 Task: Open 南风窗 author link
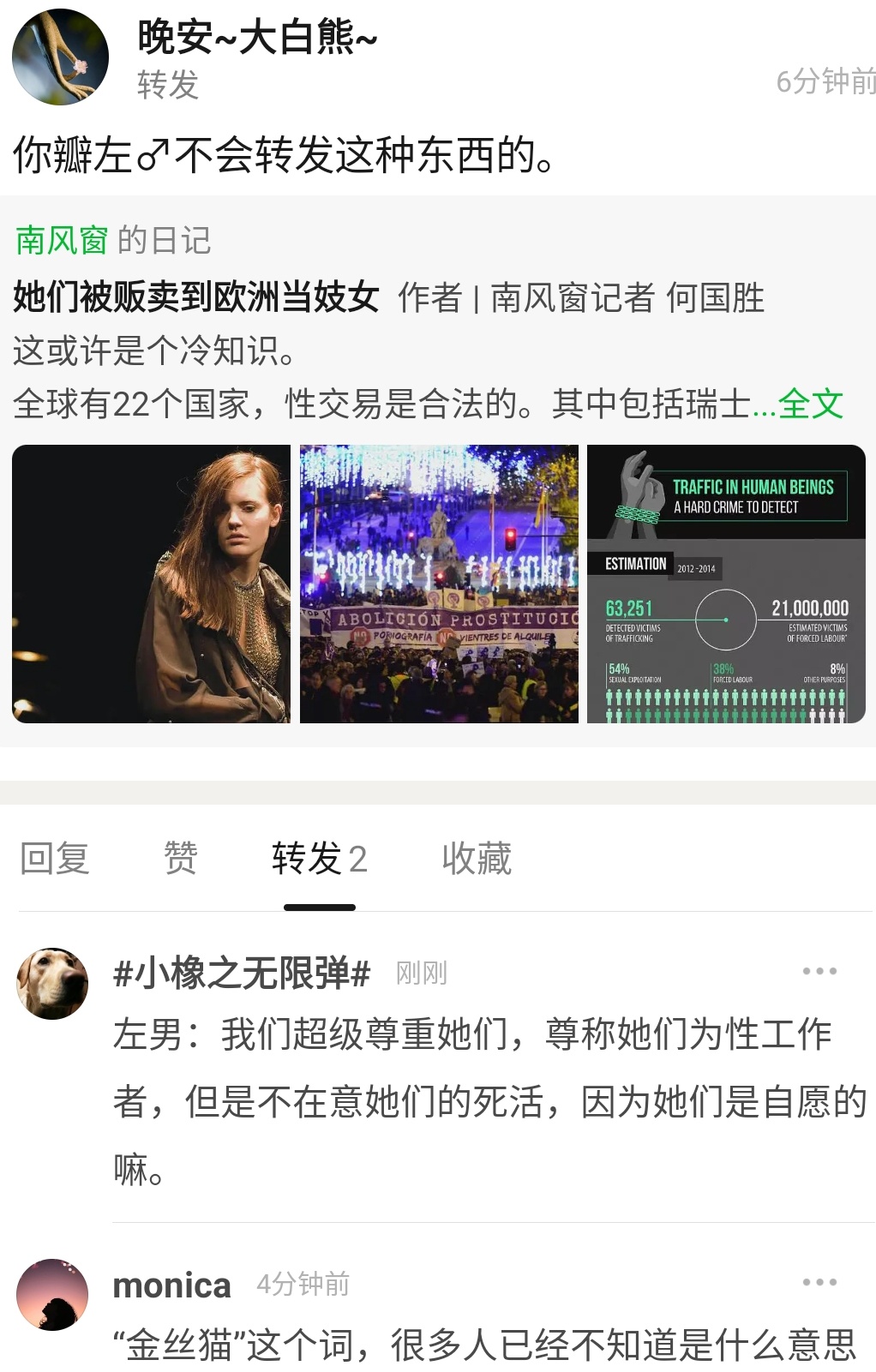pyautogui.click(x=62, y=241)
